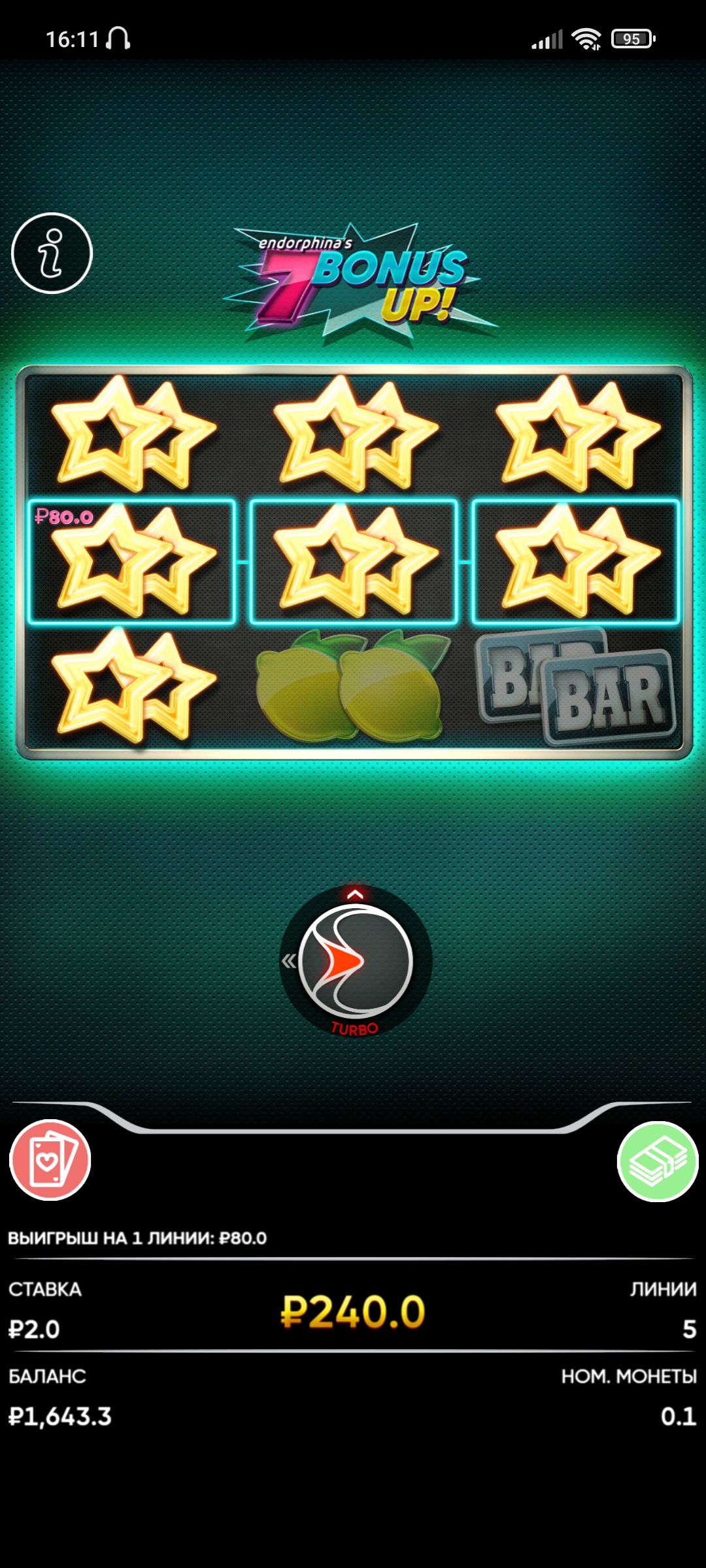The height and width of the screenshot is (1568, 706).
Task: Spin the reels with the central button
Action: point(356,962)
